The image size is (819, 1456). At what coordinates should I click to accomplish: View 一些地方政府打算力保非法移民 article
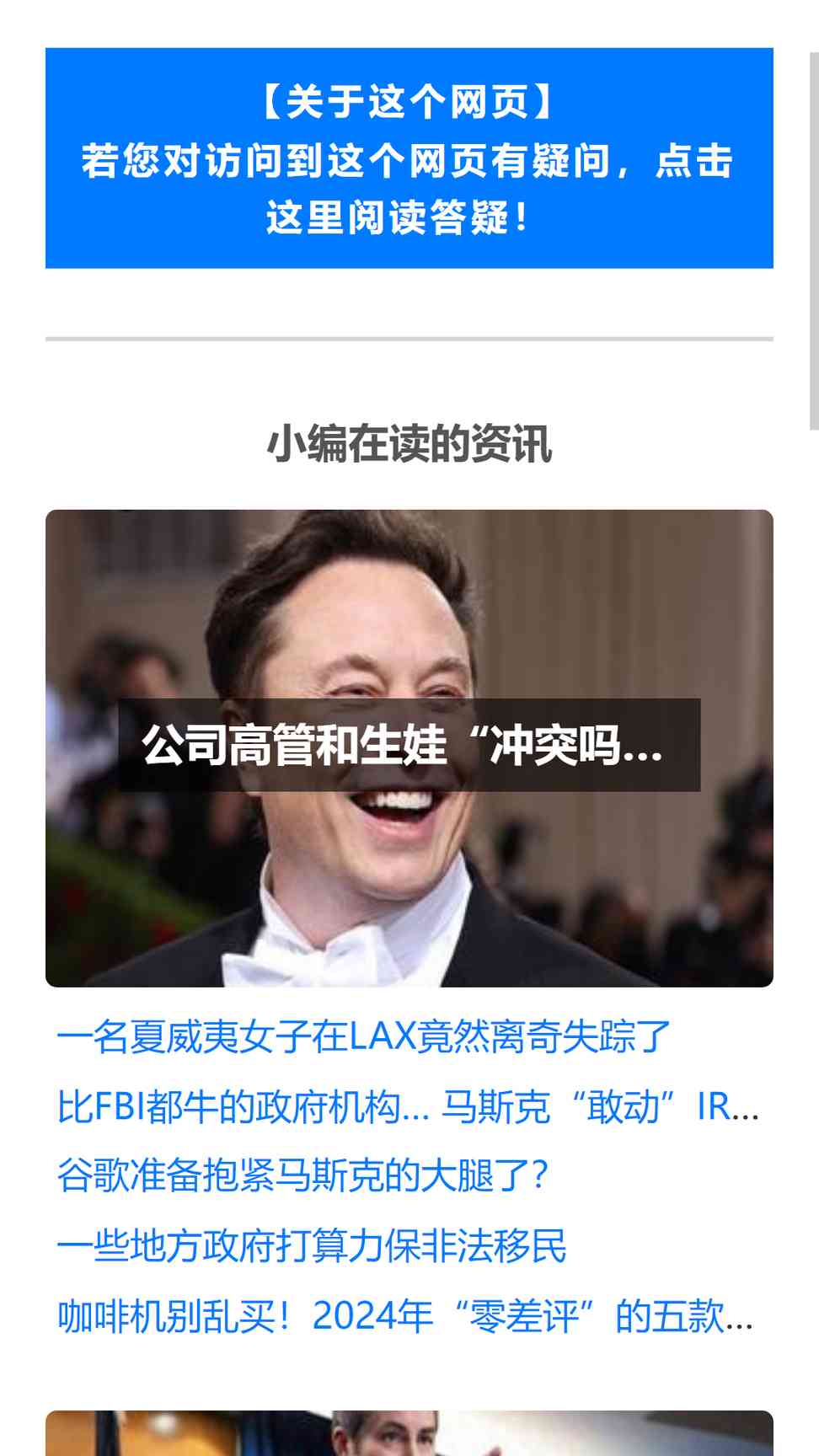[x=312, y=1246]
